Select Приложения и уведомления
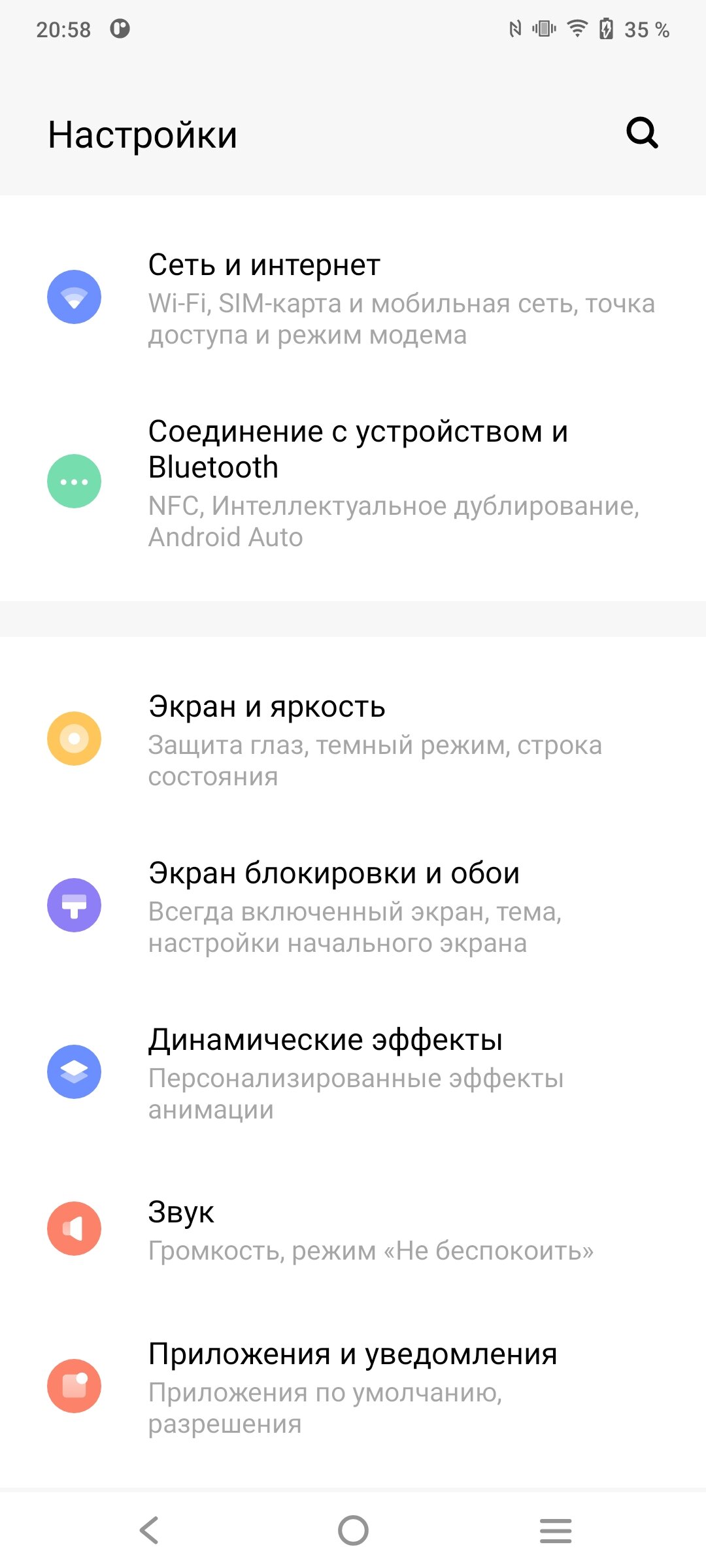The image size is (706, 1568). 353,1386
